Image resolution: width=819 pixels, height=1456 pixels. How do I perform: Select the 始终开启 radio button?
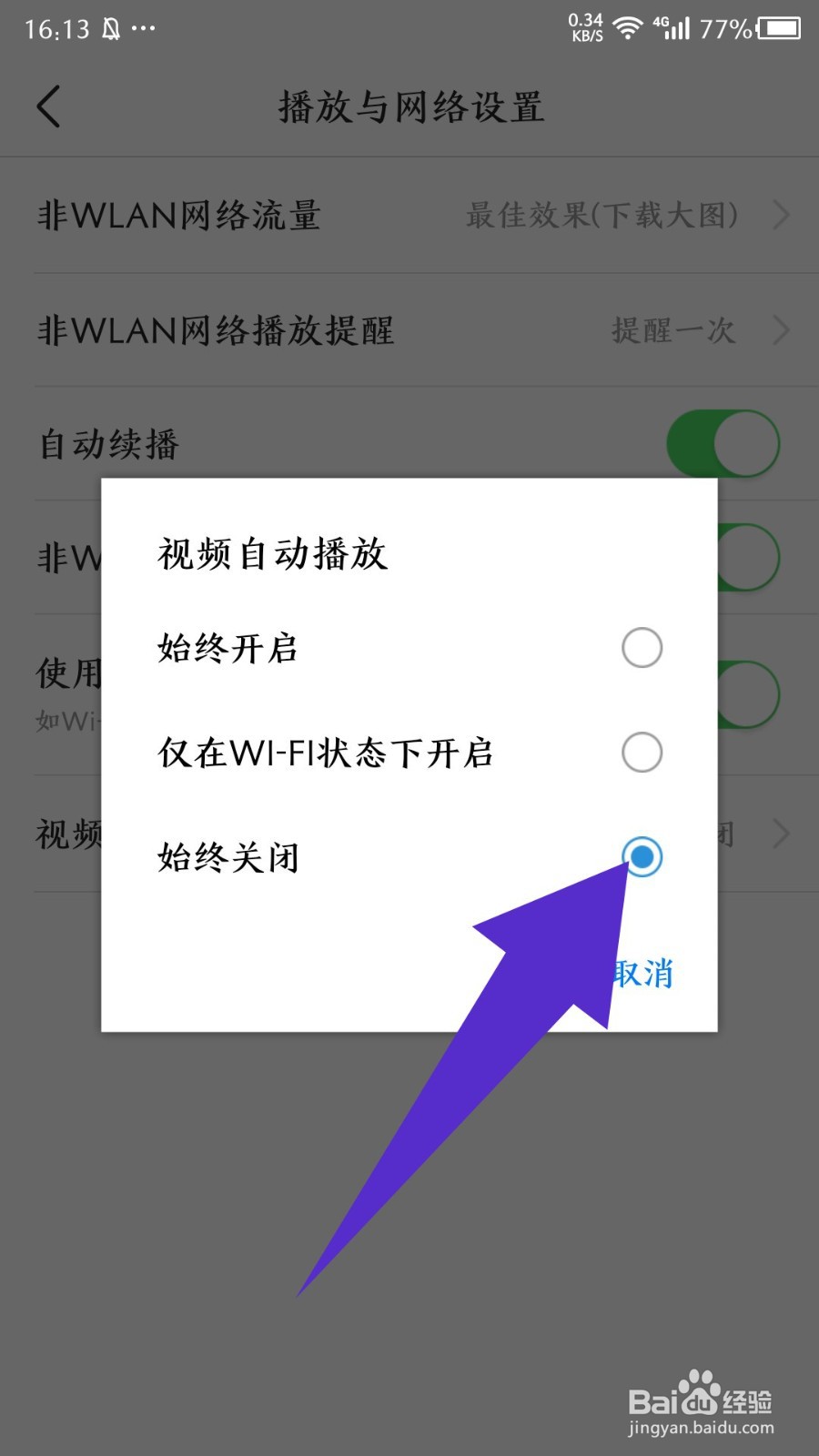[642, 648]
